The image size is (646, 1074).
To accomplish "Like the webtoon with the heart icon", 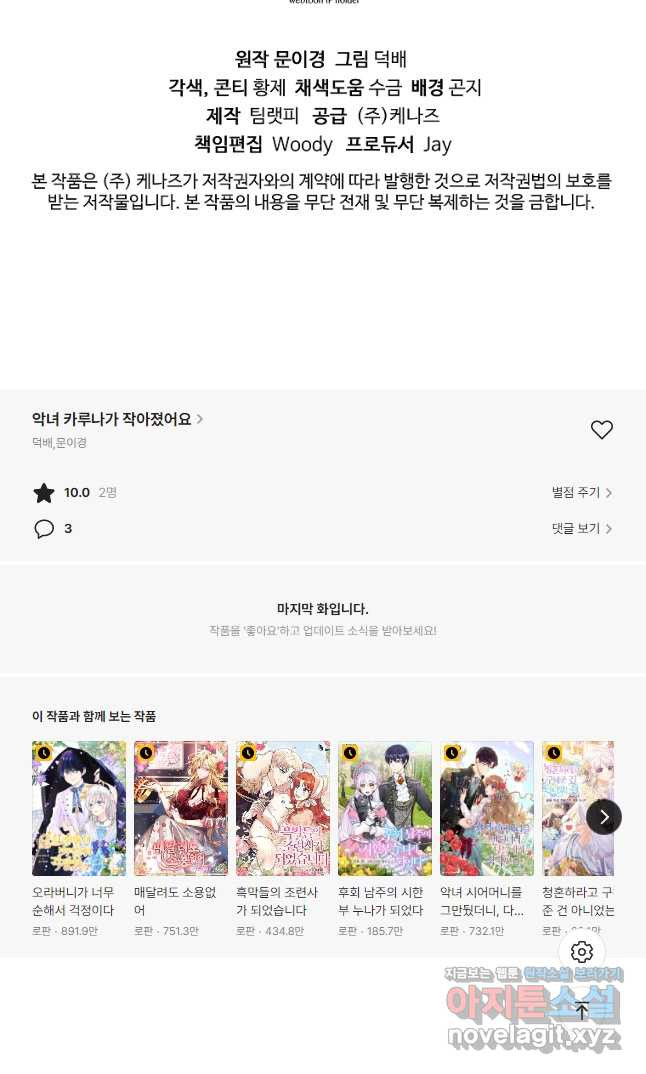I will [x=601, y=430].
